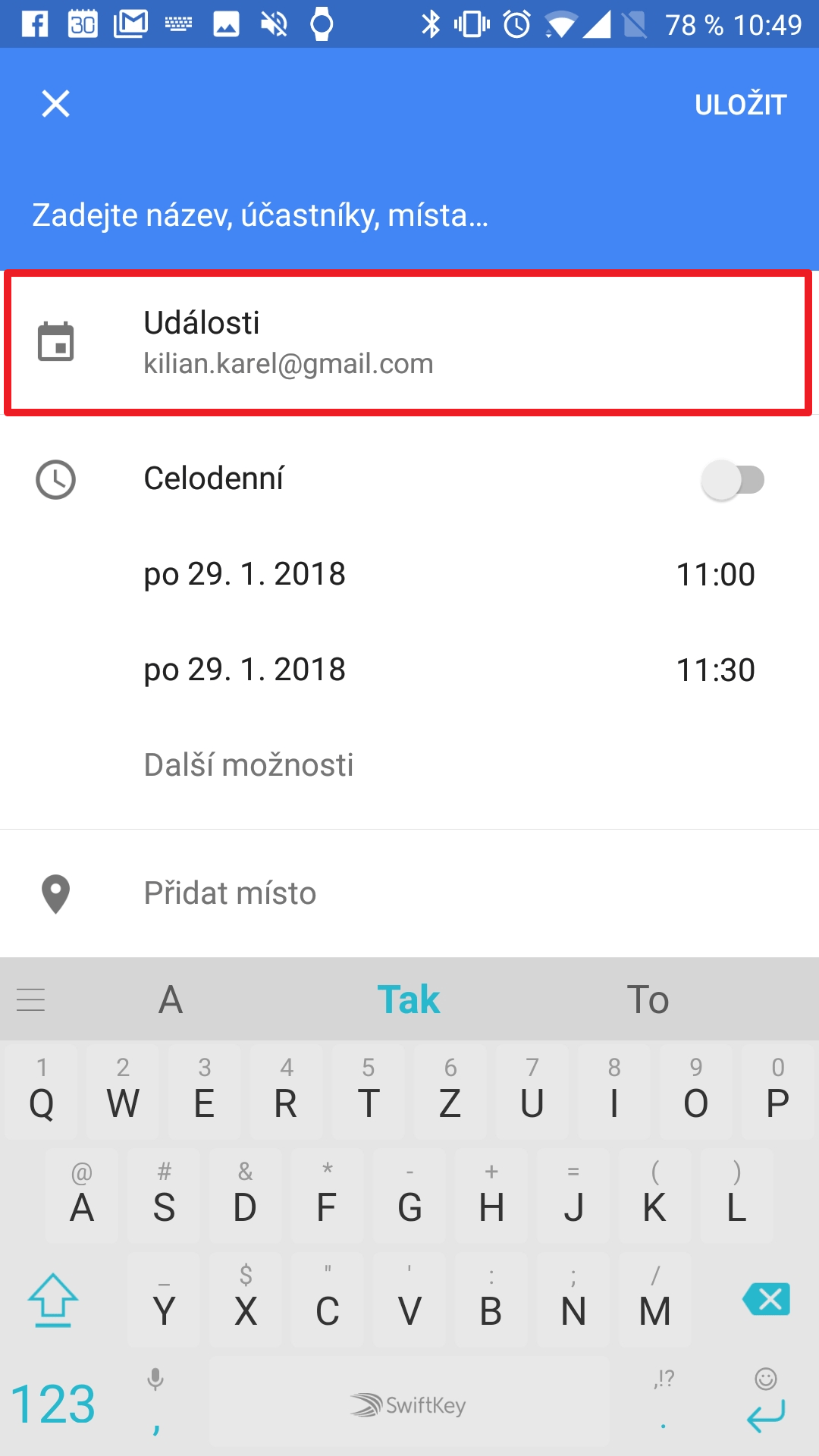The width and height of the screenshot is (819, 1456).
Task: Switch keyboard to 123 numbers
Action: [x=53, y=1404]
